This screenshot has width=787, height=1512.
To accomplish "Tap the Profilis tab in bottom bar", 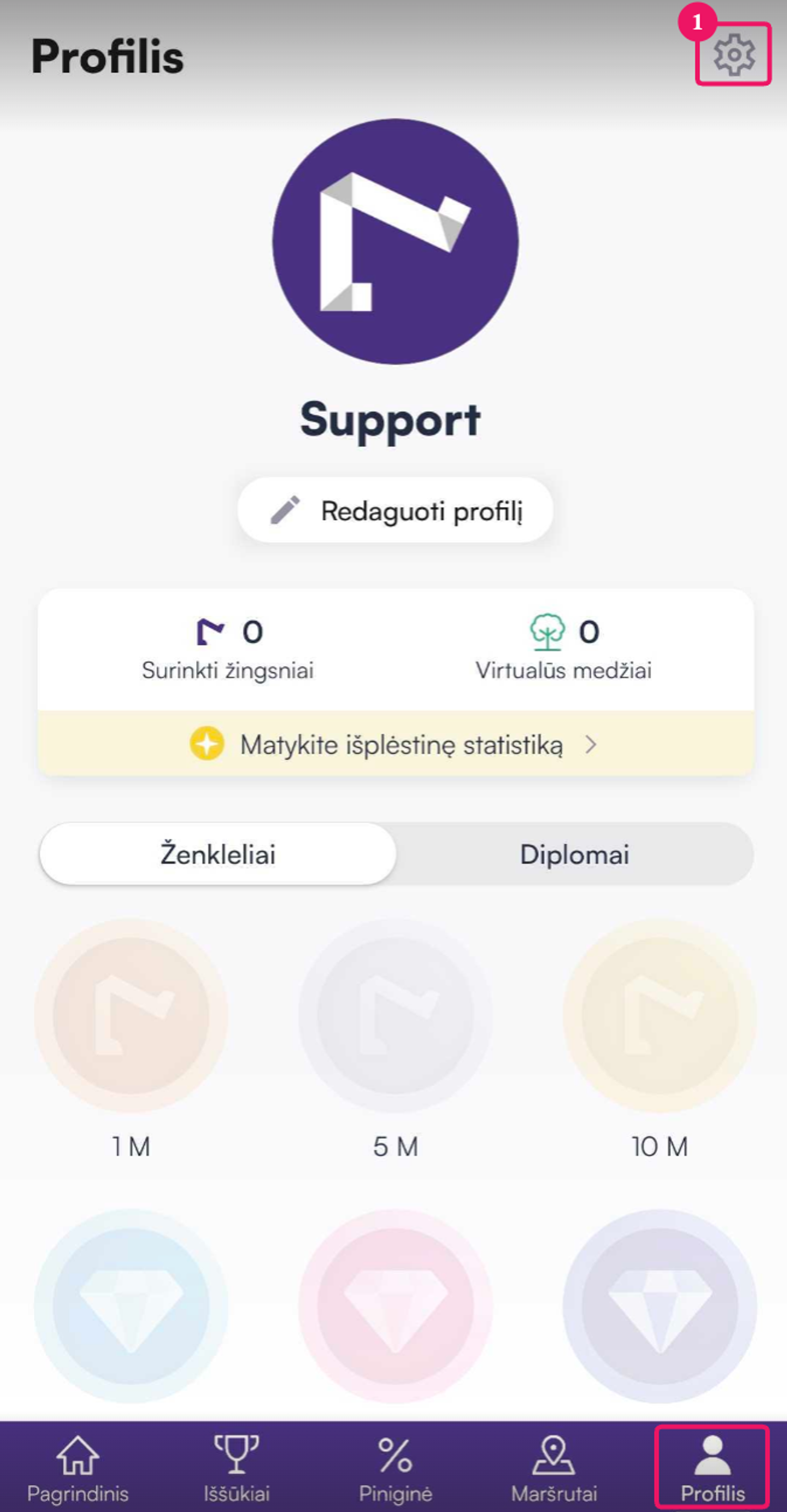I will click(712, 1467).
